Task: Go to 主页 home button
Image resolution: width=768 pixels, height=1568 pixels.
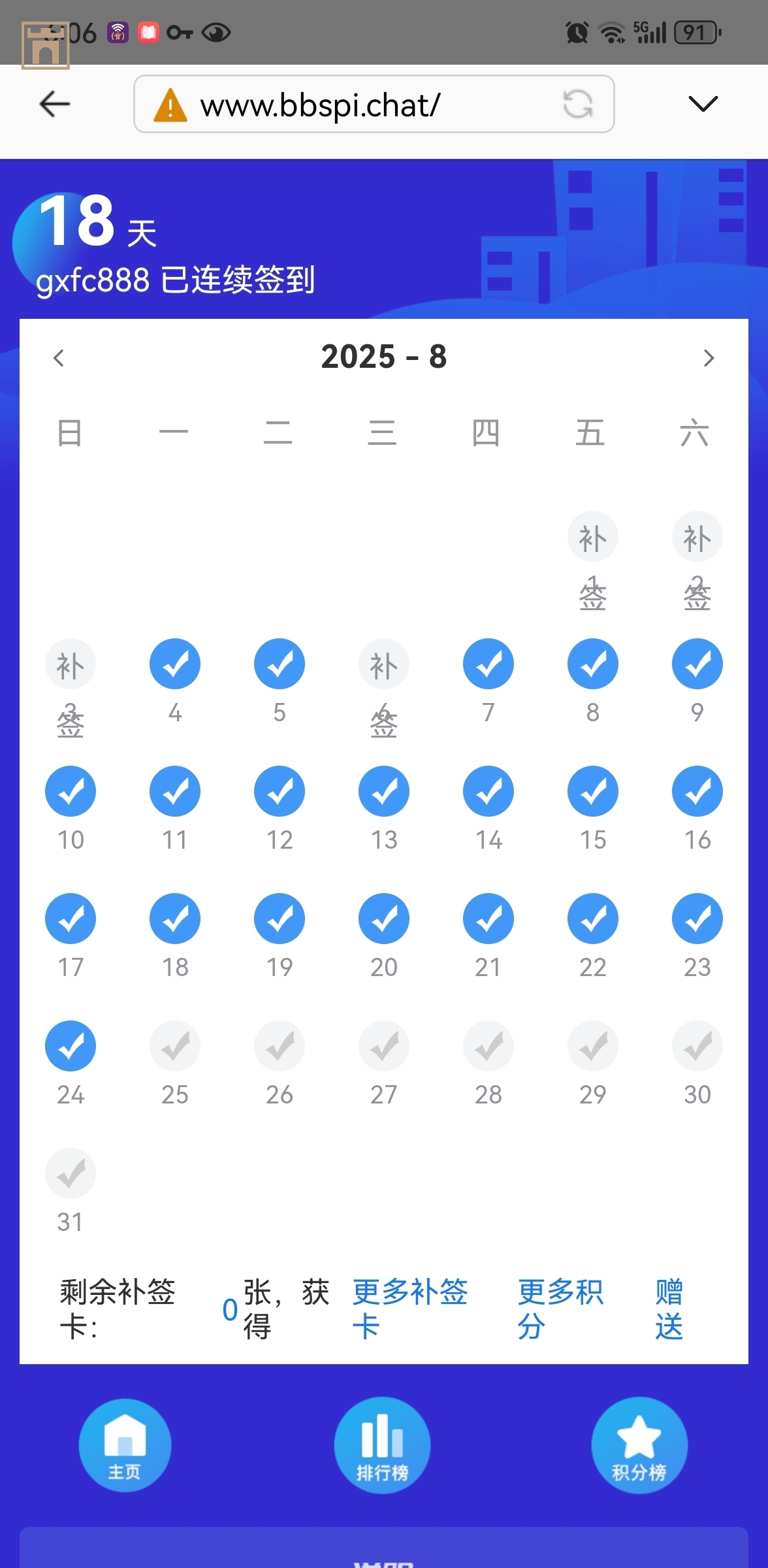Action: (125, 1445)
